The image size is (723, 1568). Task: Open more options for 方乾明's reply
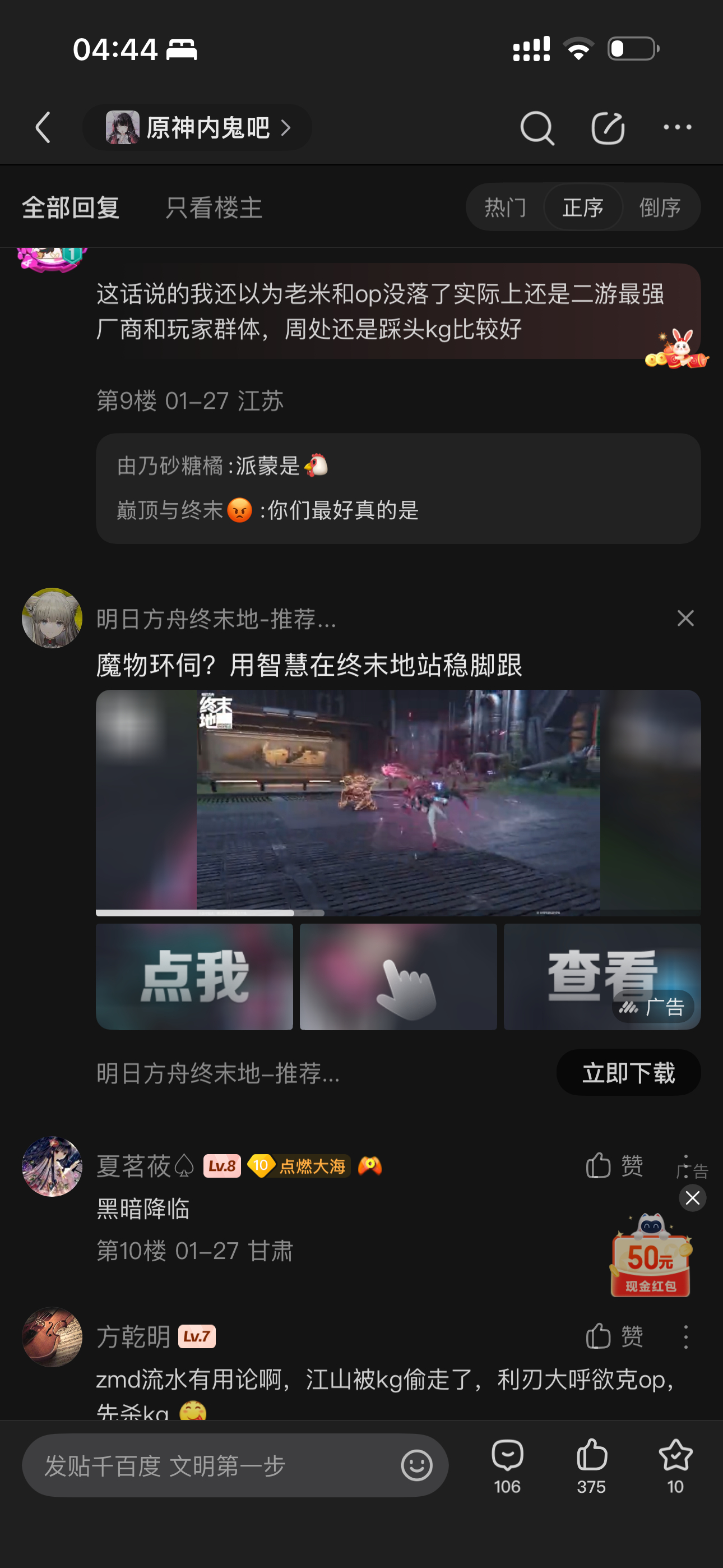click(x=685, y=1337)
